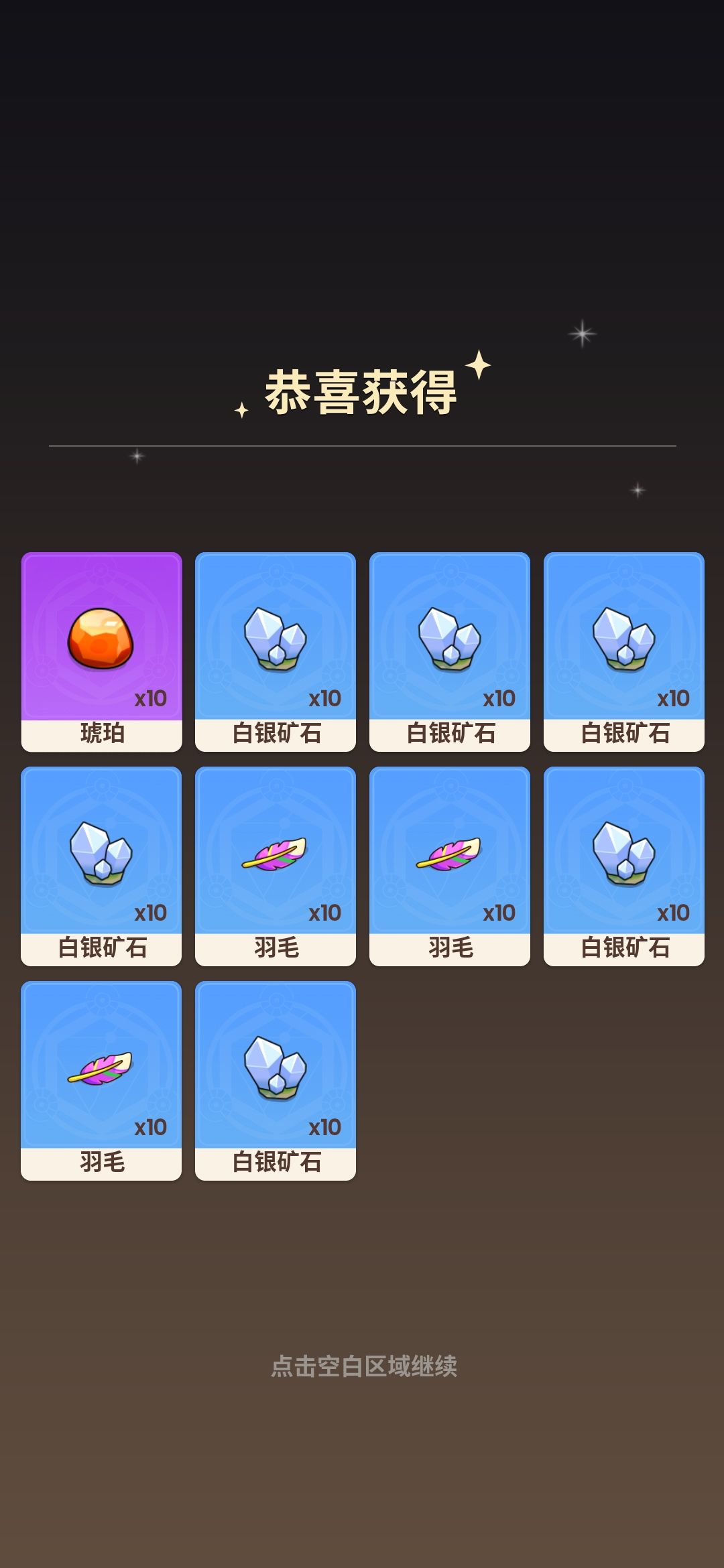View the 琥珀 x10 reward card
This screenshot has width=724, height=1568.
click(101, 652)
